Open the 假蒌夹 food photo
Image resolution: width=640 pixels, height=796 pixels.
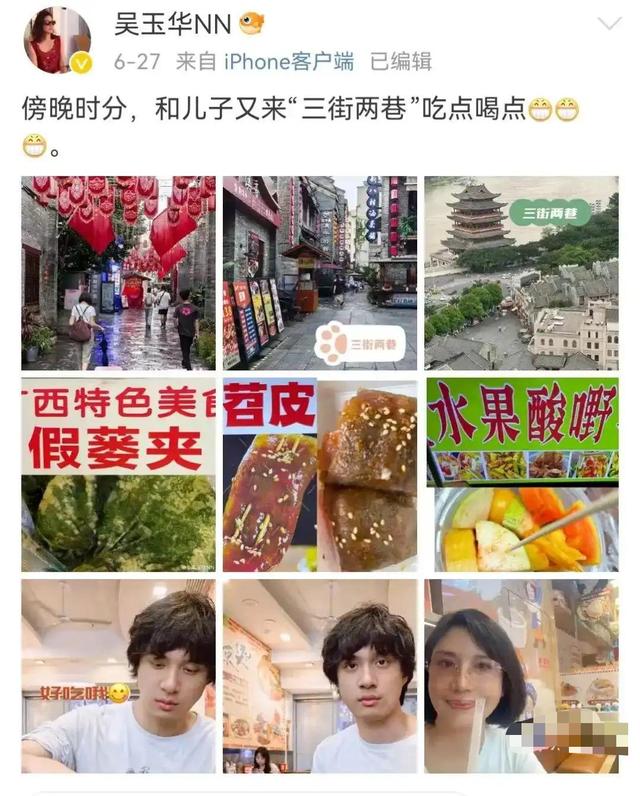118,474
